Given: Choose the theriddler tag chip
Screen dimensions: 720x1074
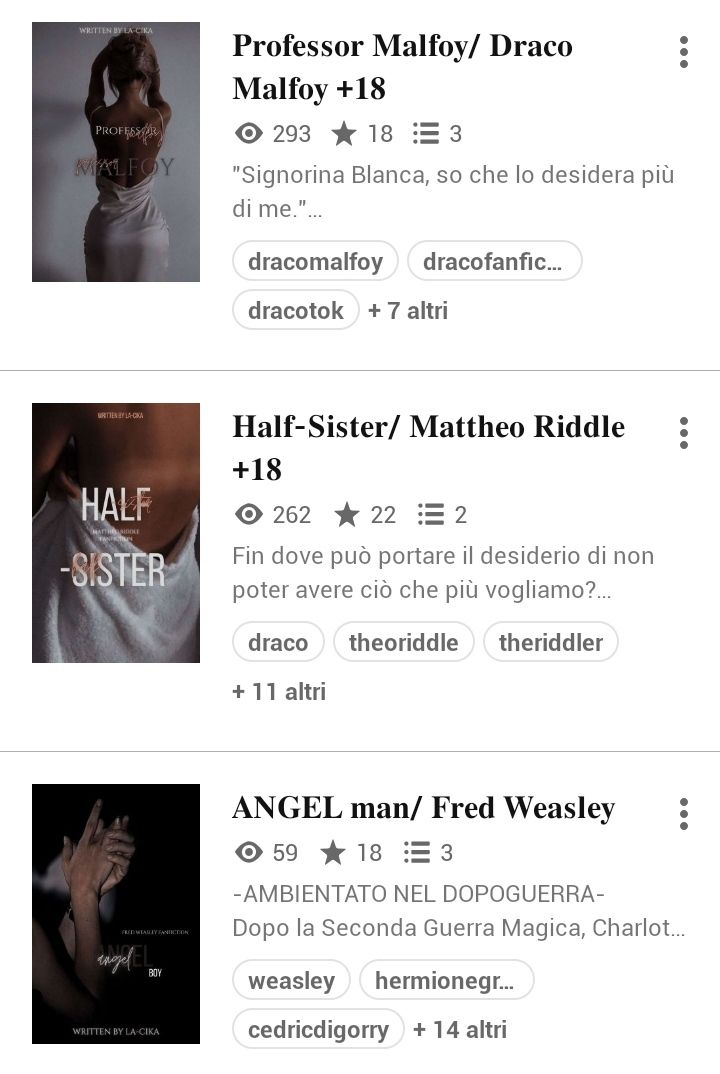Looking at the screenshot, I should pyautogui.click(x=551, y=642).
